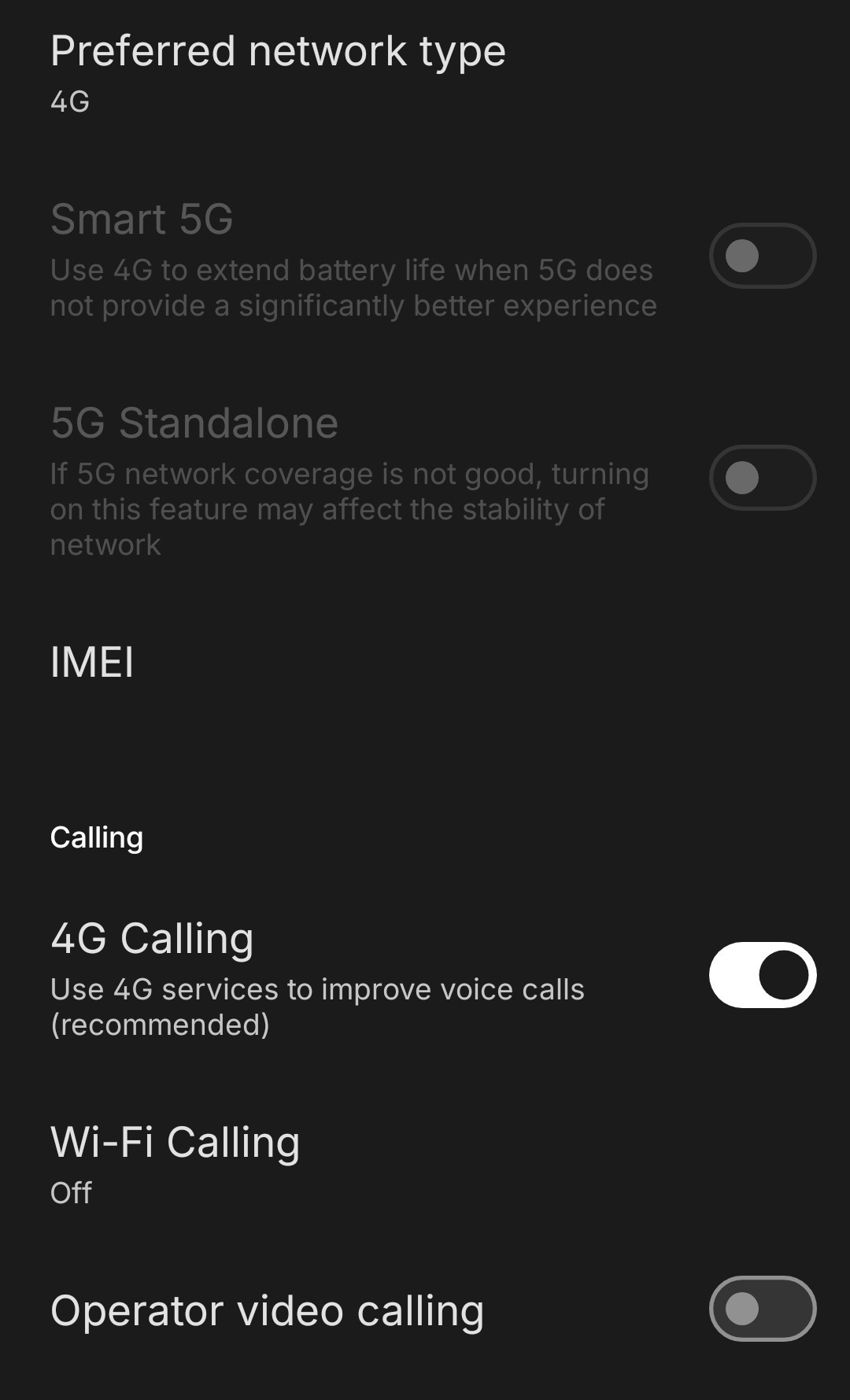Open the IMEI row
850x1400 pixels.
[93, 662]
